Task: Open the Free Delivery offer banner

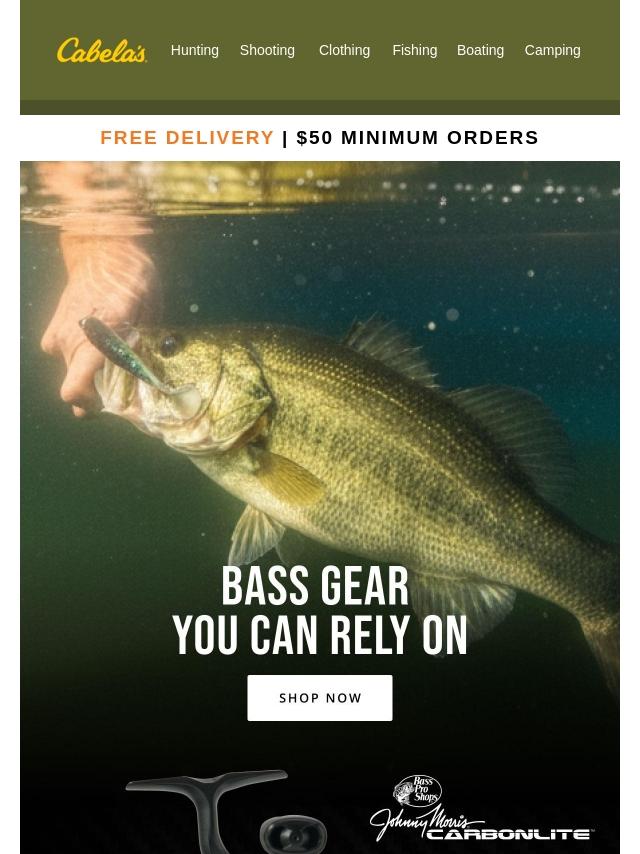Action: click(319, 138)
